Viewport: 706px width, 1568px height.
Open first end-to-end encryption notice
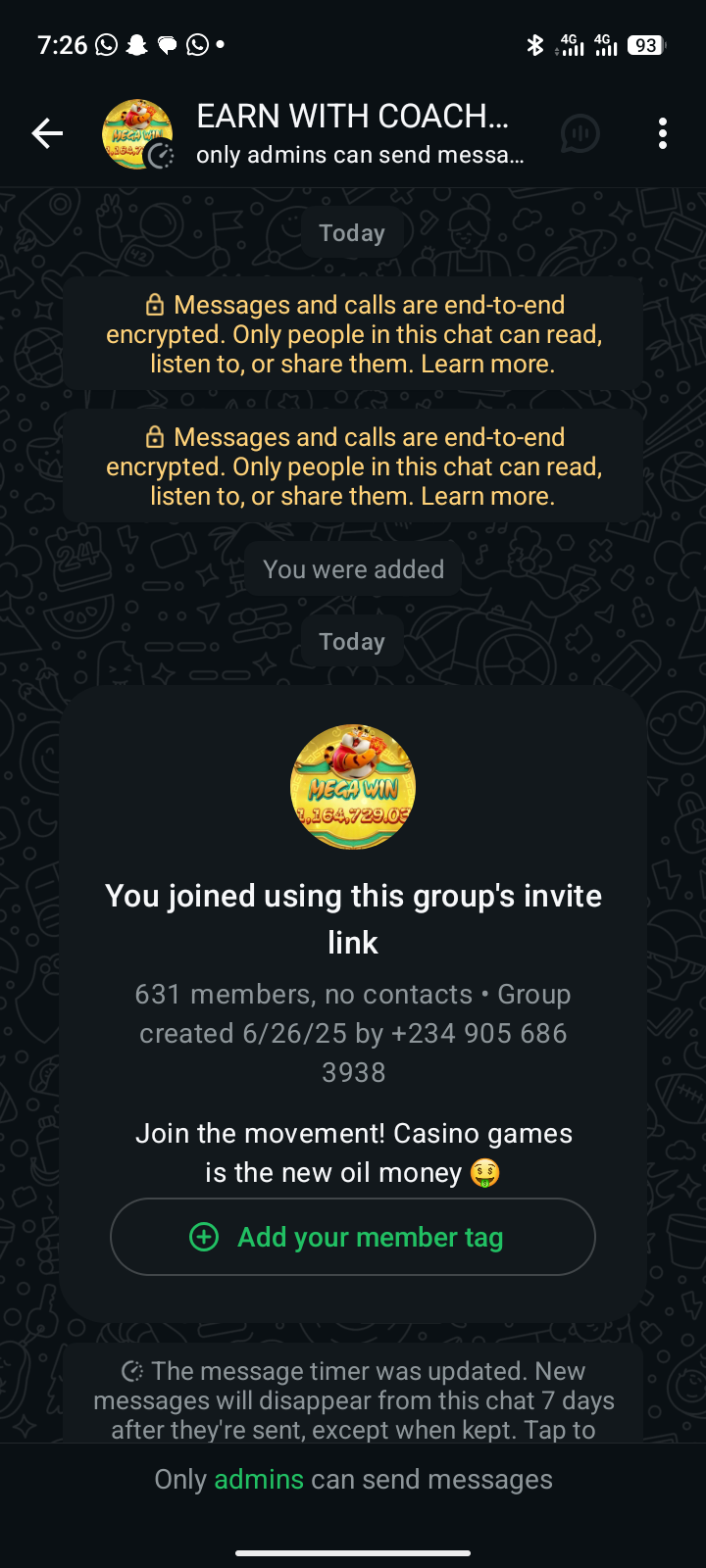[x=353, y=334]
